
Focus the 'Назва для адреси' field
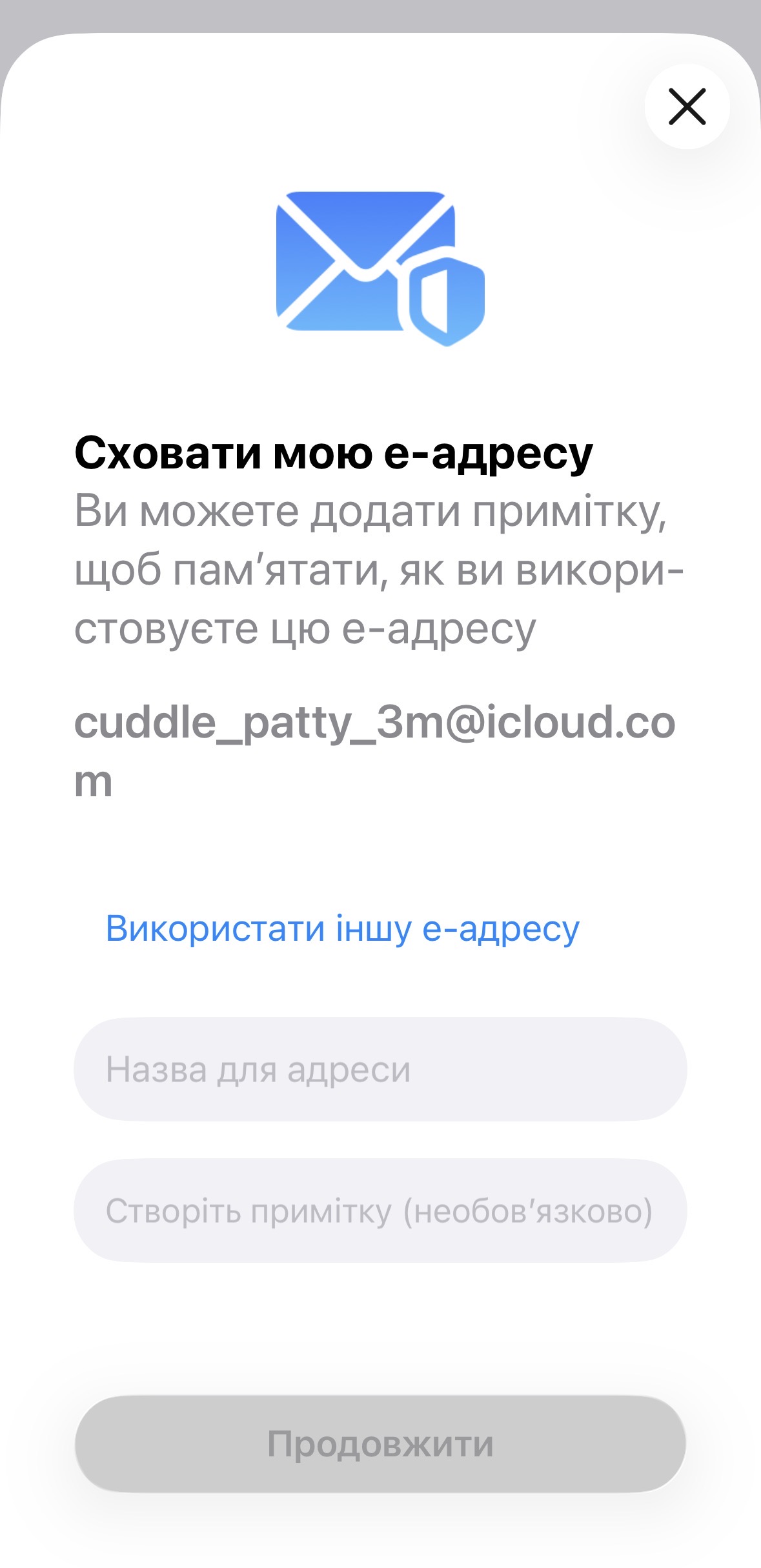pyautogui.click(x=380, y=1069)
